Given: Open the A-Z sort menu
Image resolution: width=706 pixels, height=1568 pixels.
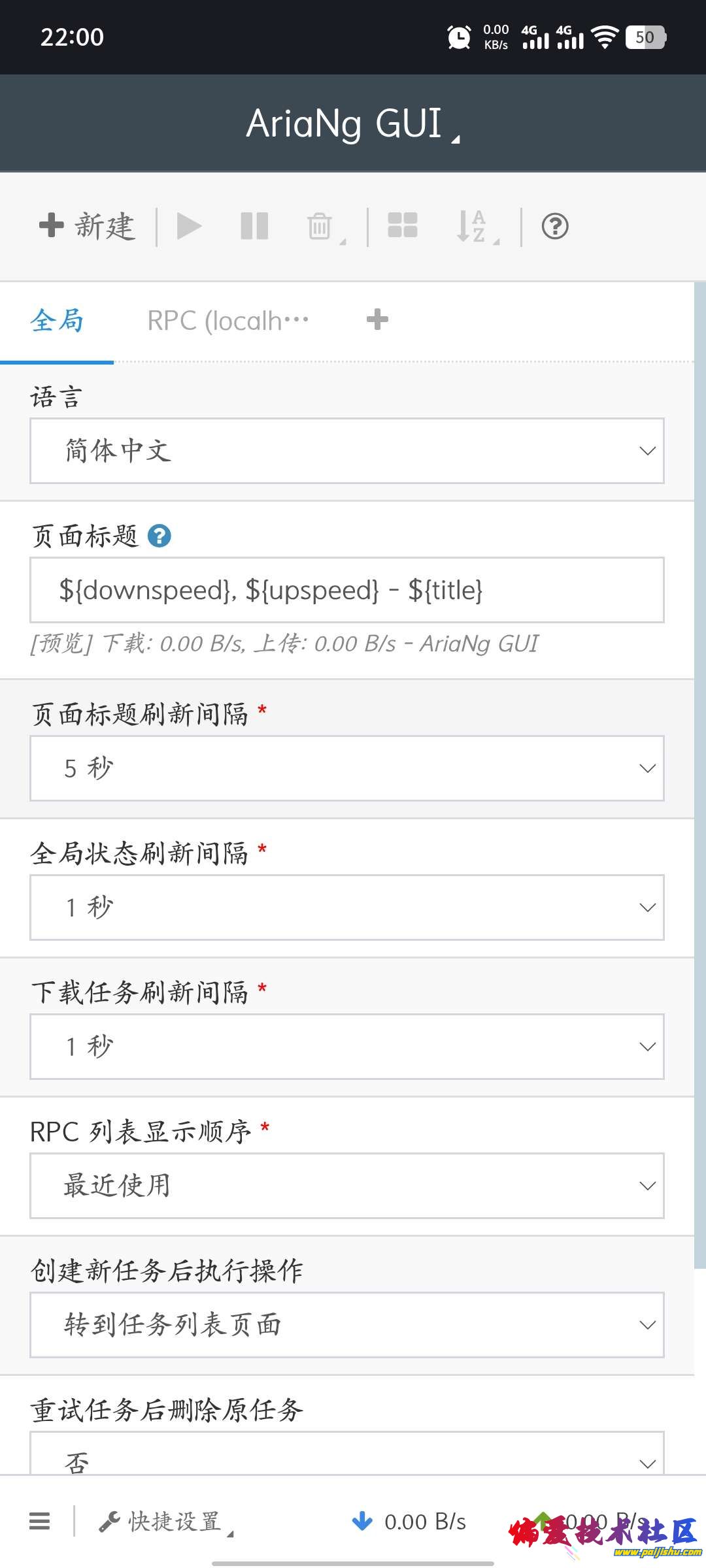Looking at the screenshot, I should click(x=475, y=227).
